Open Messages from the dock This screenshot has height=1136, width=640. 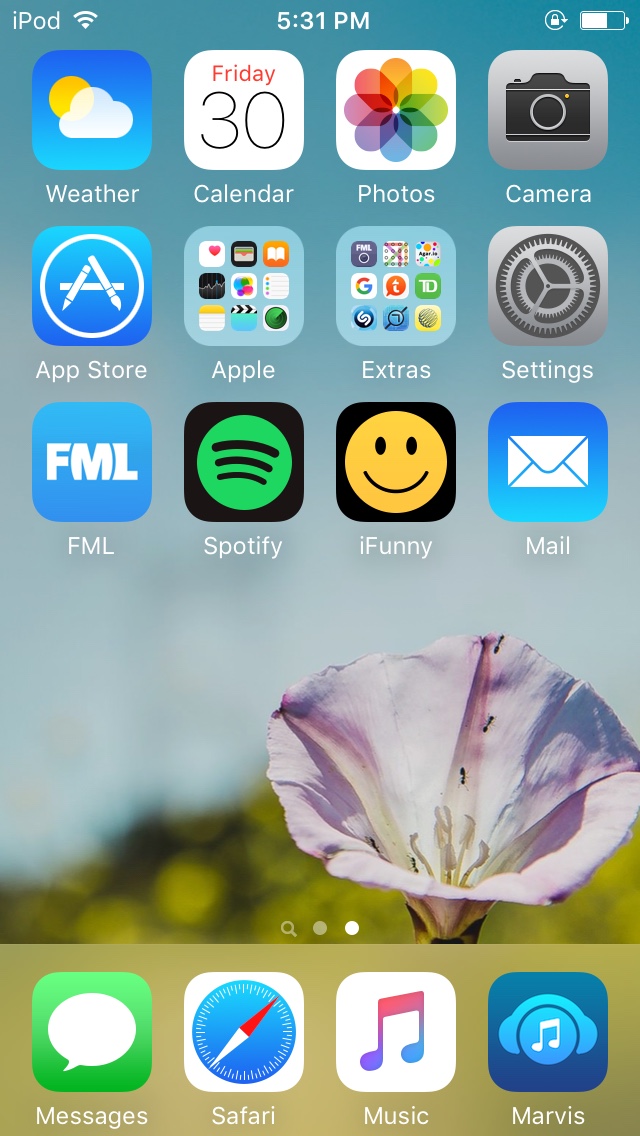coord(92,1032)
